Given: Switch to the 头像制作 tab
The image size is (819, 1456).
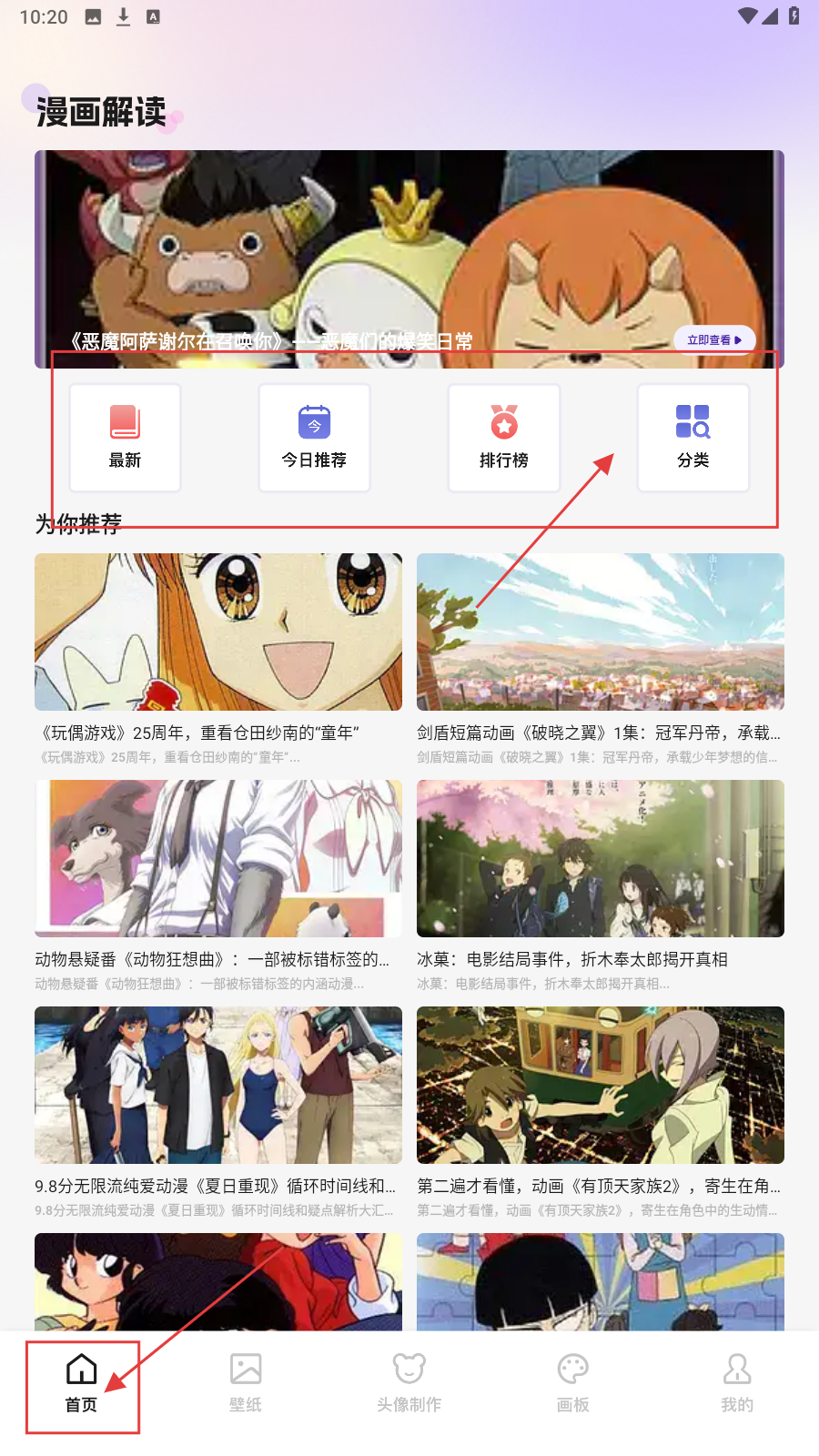Looking at the screenshot, I should coord(409,1383).
